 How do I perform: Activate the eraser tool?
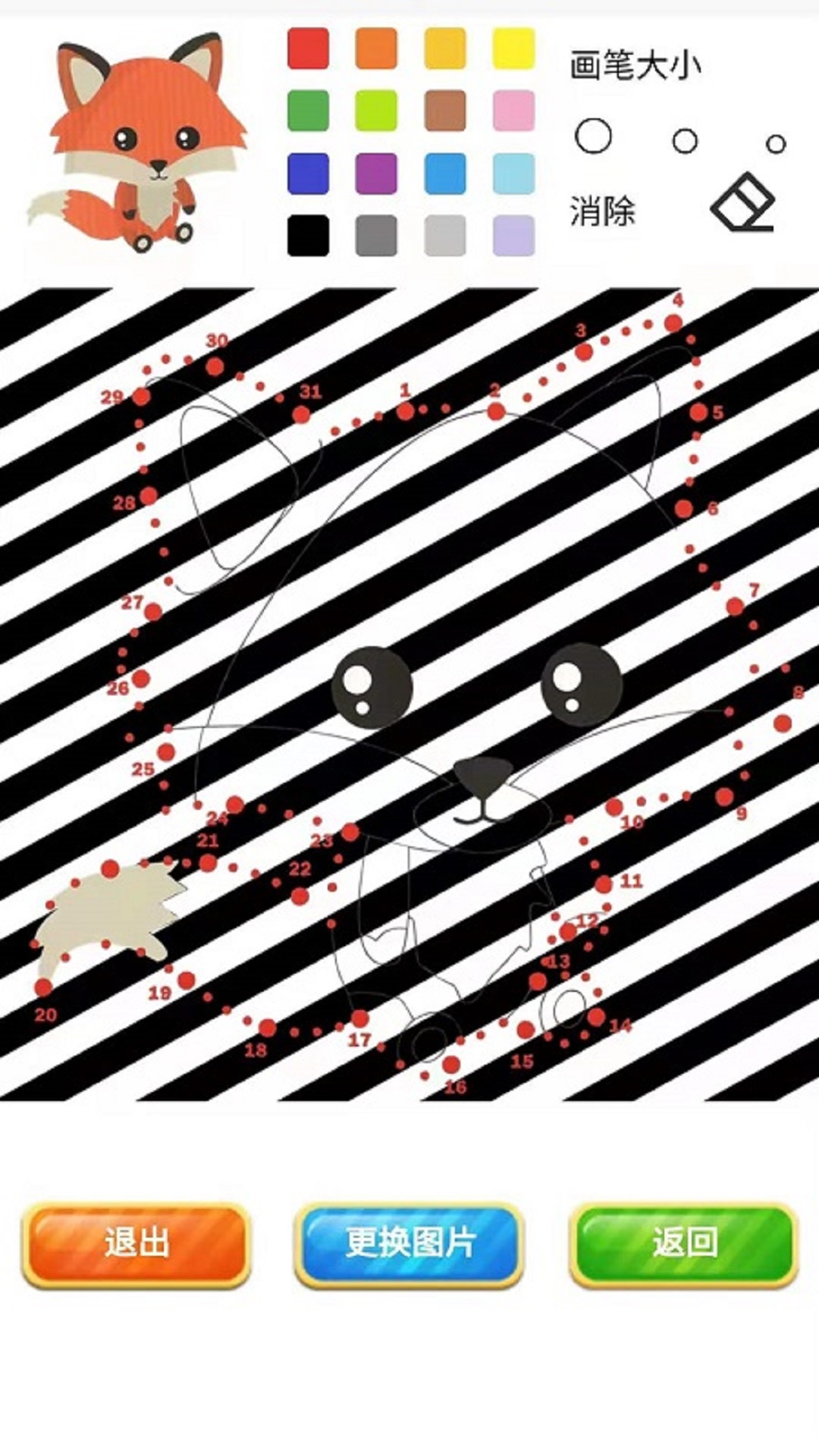click(743, 203)
